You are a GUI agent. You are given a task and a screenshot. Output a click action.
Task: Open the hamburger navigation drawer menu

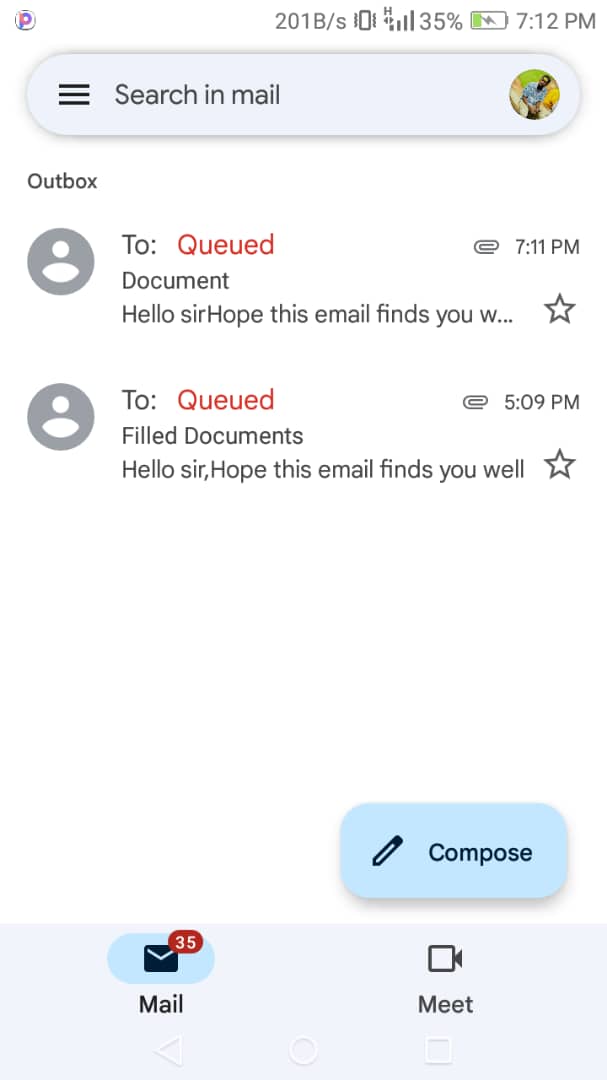pos(74,95)
